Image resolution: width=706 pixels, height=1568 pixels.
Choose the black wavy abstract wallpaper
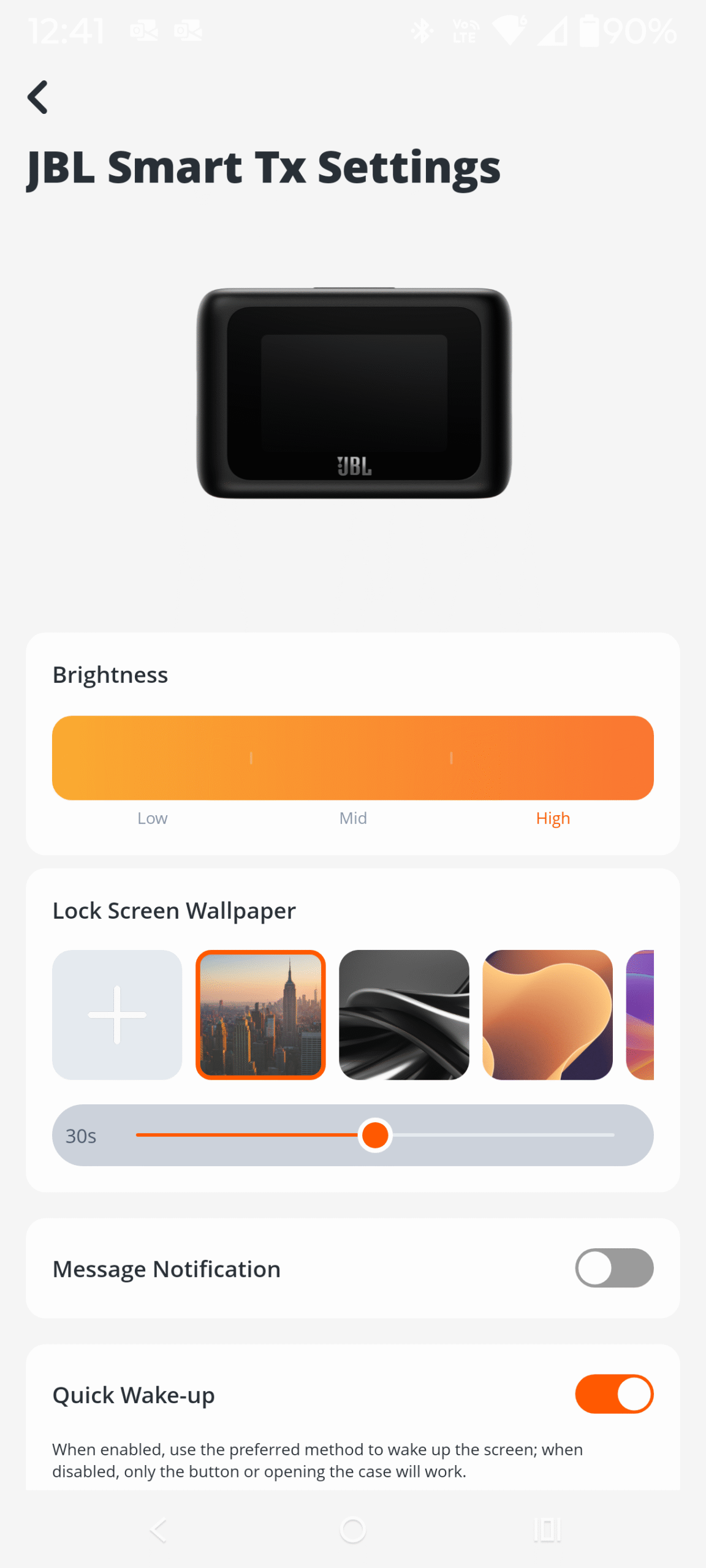[404, 1015]
